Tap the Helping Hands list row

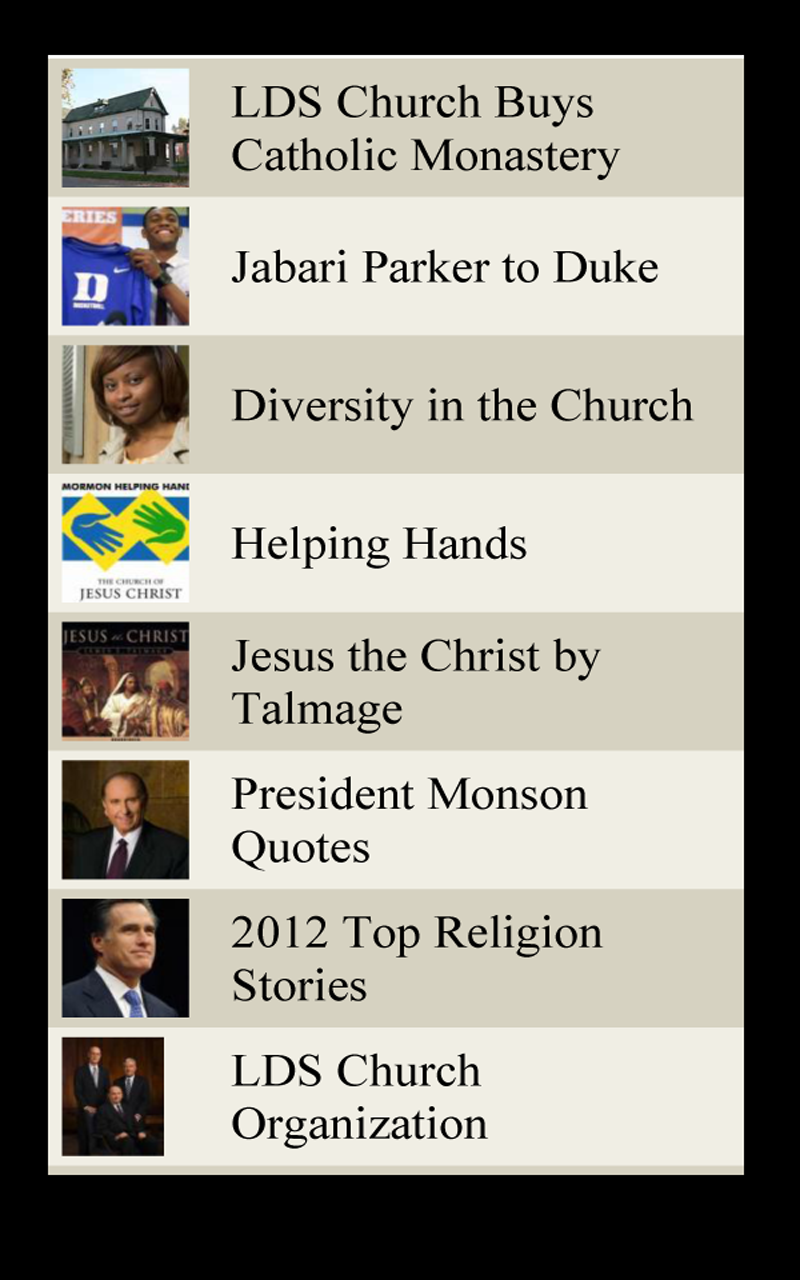tap(400, 543)
